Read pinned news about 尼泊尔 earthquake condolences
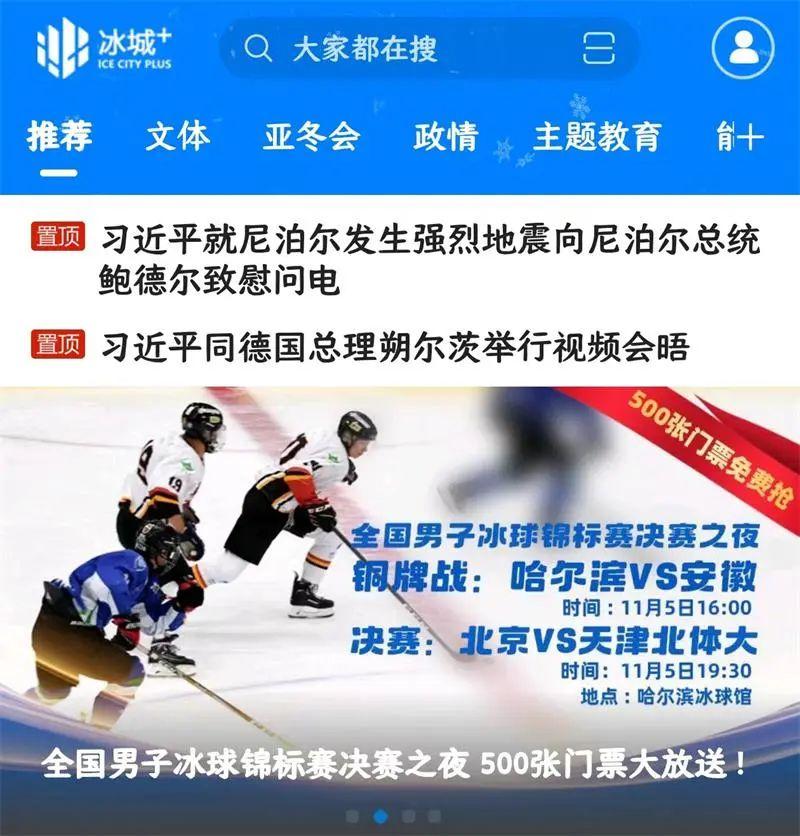Viewport: 800px width, 836px height. click(430, 260)
